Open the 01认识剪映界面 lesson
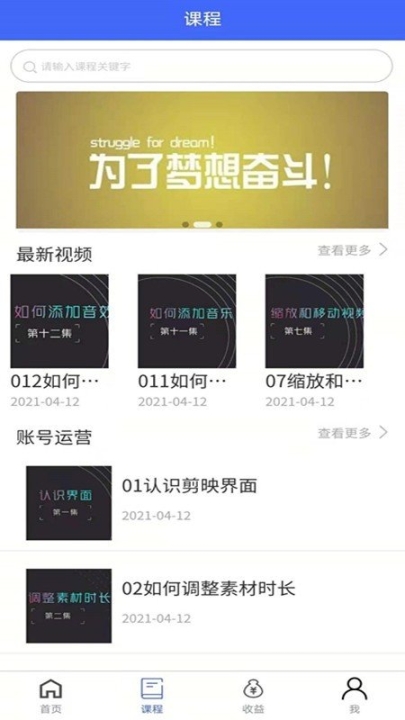Screen dimensions: 405x720 coord(202,503)
